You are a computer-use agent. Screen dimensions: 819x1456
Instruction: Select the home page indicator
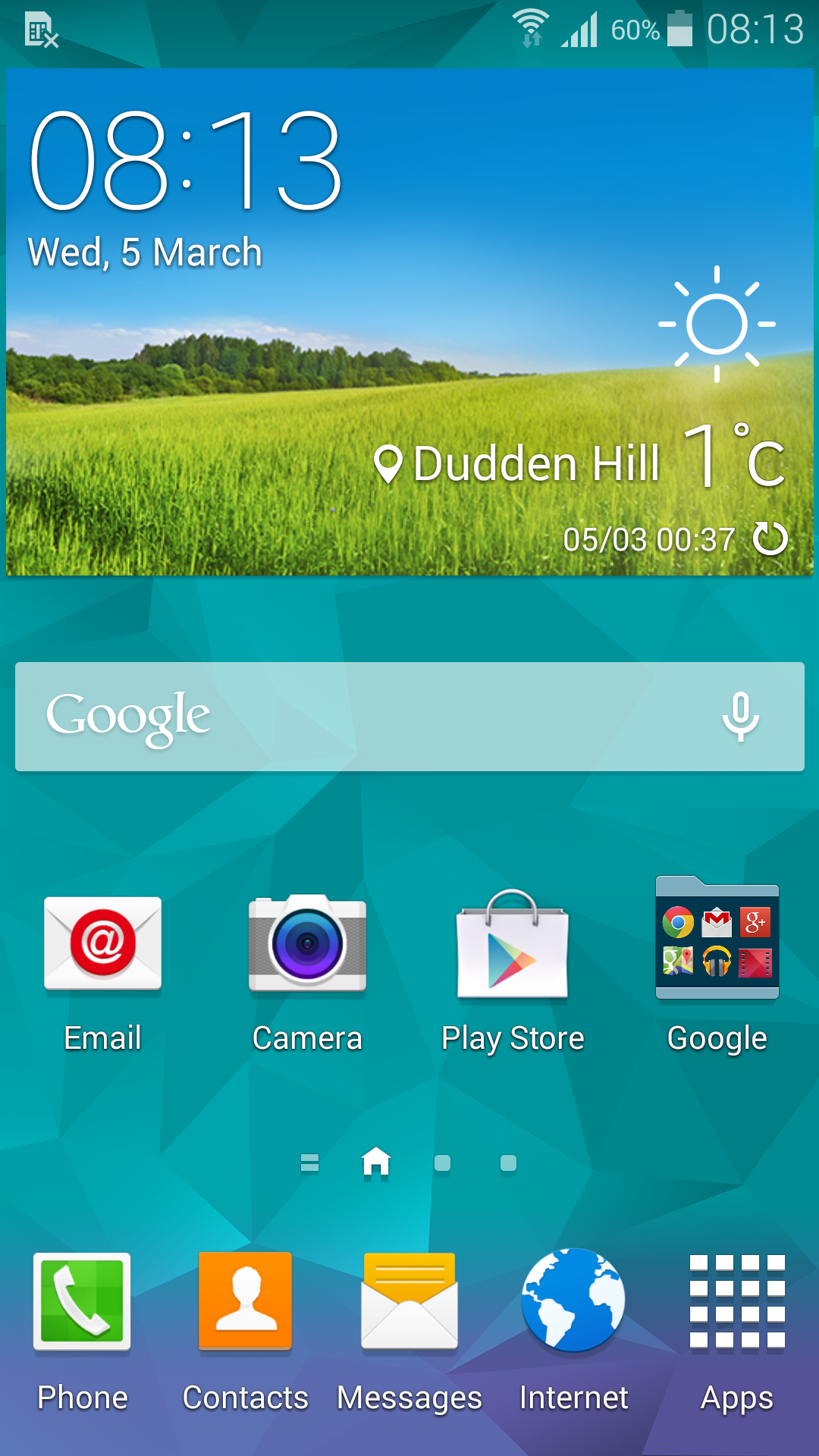coord(376,1163)
